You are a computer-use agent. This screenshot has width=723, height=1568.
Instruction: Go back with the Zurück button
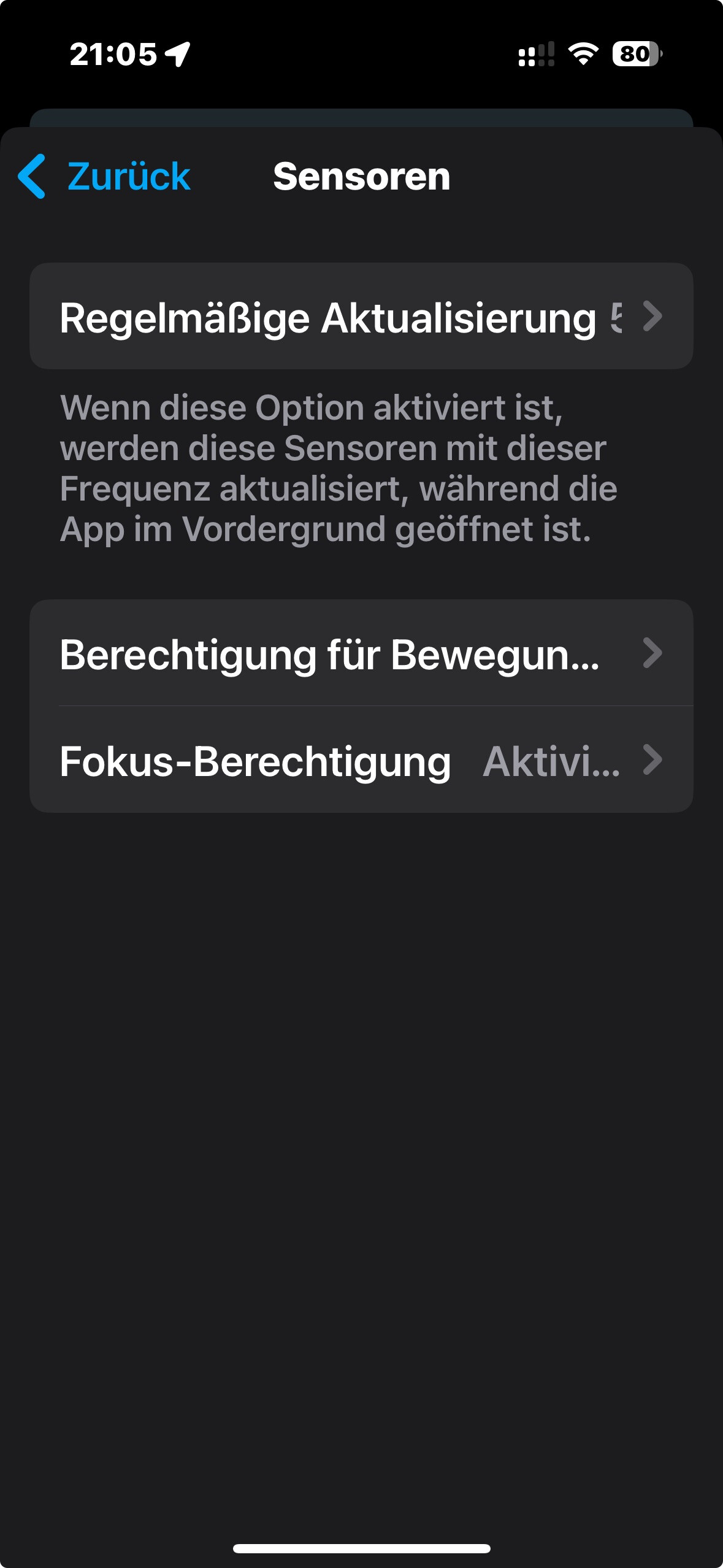[104, 177]
